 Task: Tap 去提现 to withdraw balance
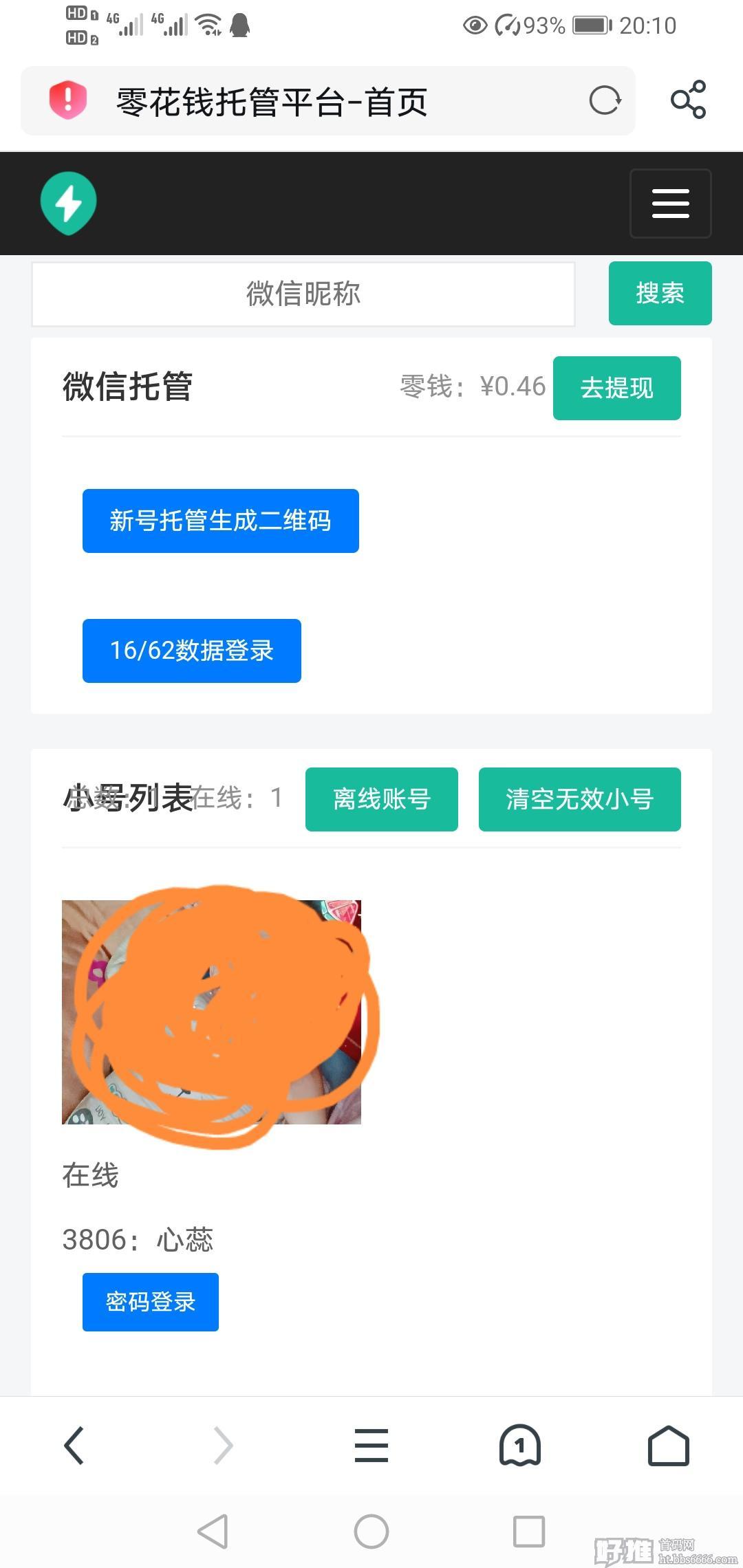[x=617, y=388]
